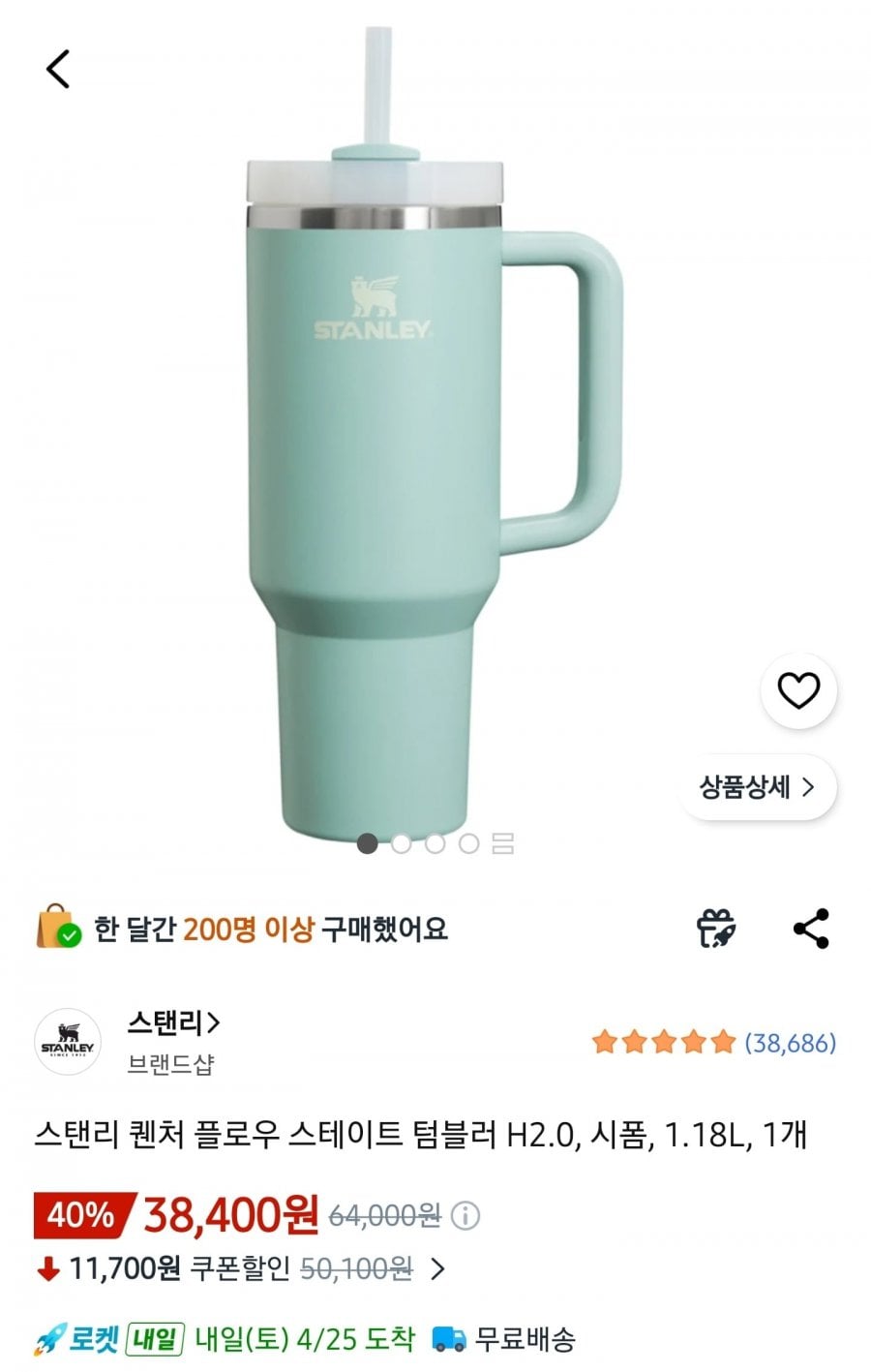Image resolution: width=871 pixels, height=1372 pixels.
Task: Go back using the top arrow
Action: [58, 69]
